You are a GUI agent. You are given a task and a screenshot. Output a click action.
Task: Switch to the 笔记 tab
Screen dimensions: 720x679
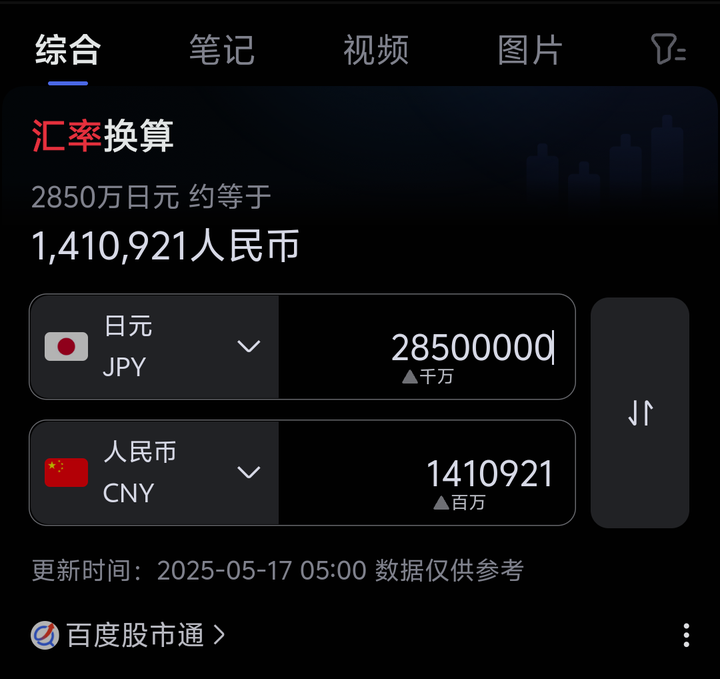tap(222, 50)
